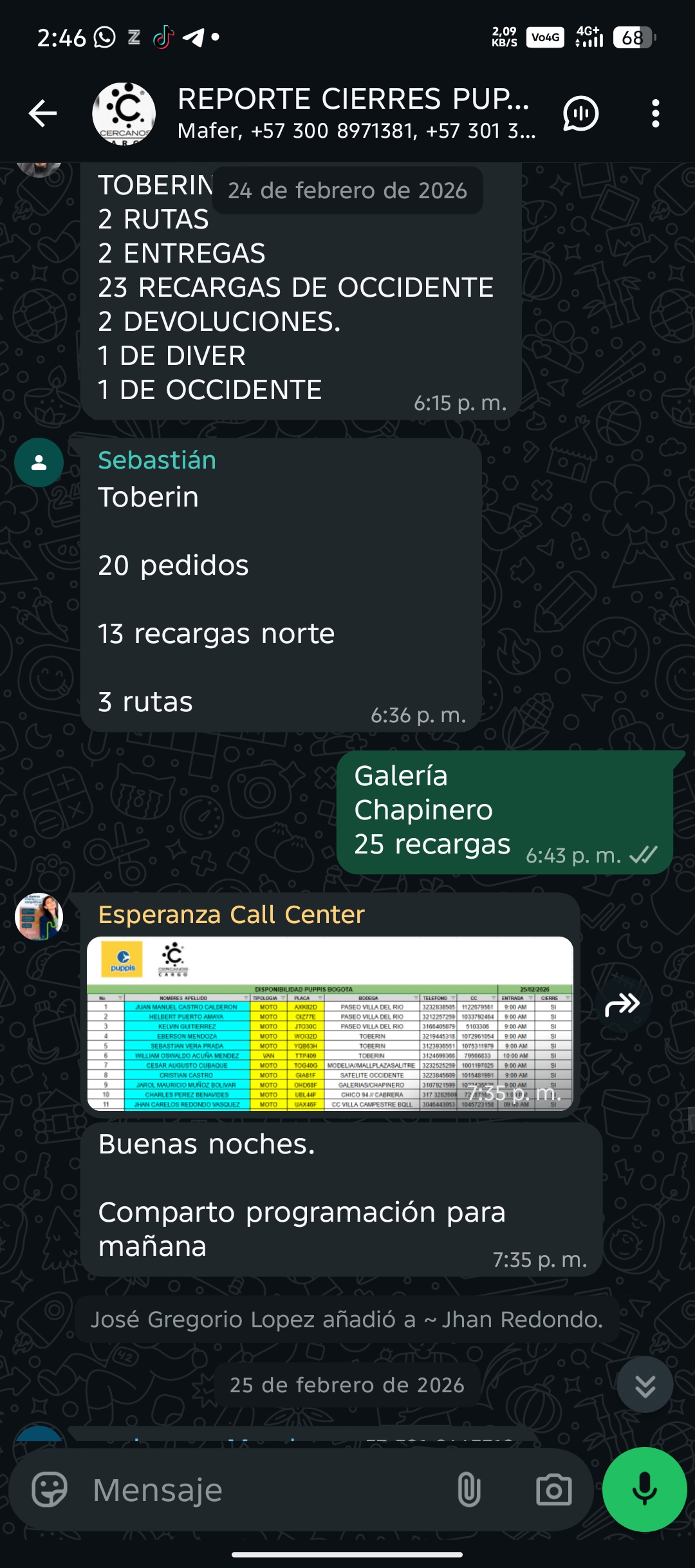The image size is (695, 1568).
Task: Jump to the latest messages
Action: pyautogui.click(x=645, y=1385)
